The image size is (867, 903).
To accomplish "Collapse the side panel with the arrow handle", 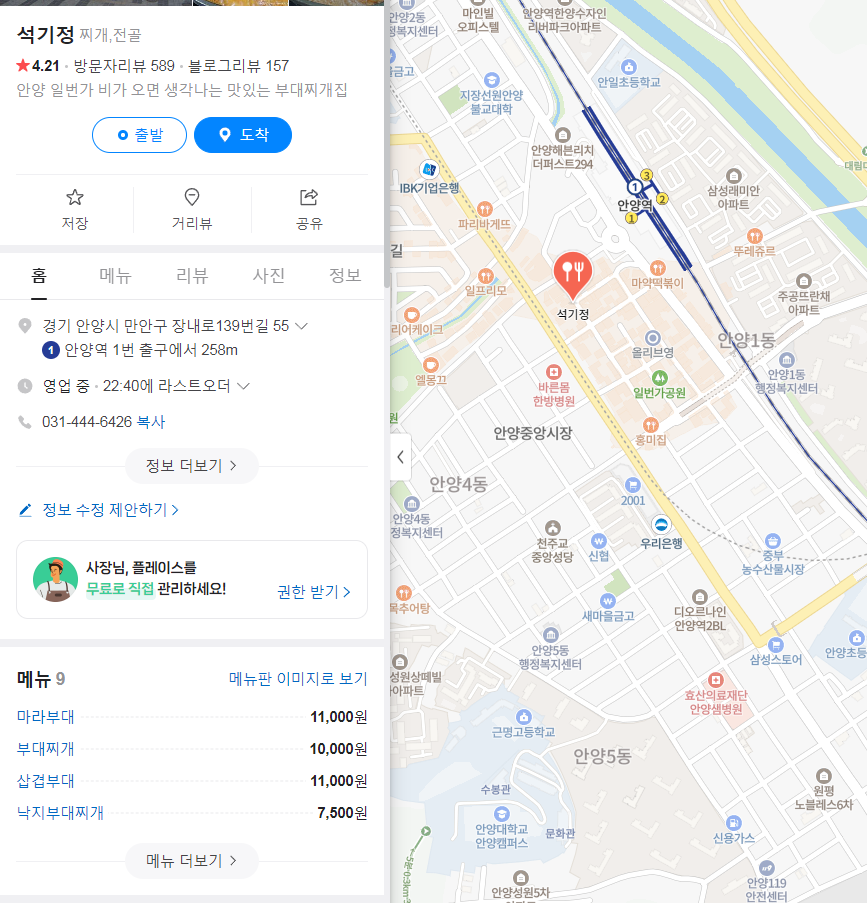I will (x=400, y=458).
